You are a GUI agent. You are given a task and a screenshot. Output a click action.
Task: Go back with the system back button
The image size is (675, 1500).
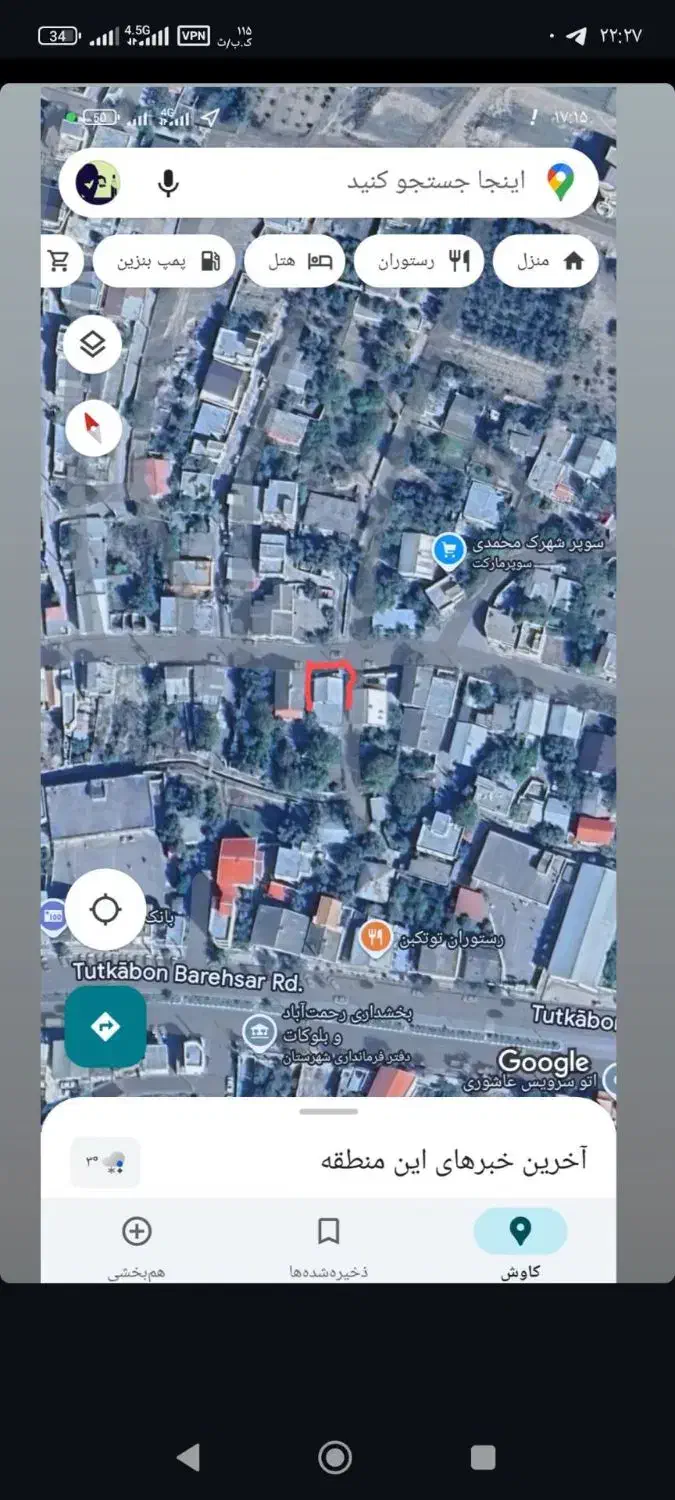[188, 1457]
